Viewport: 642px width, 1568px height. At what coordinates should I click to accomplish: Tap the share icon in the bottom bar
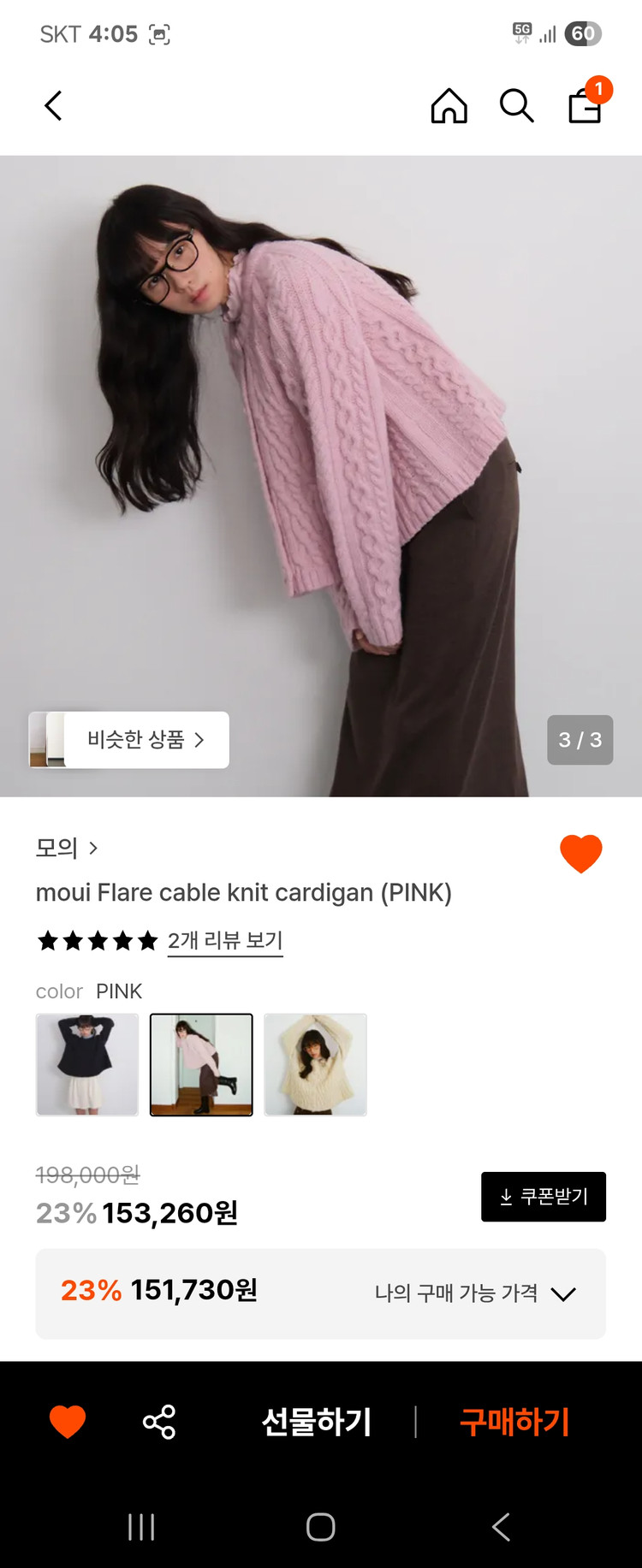[x=161, y=1421]
